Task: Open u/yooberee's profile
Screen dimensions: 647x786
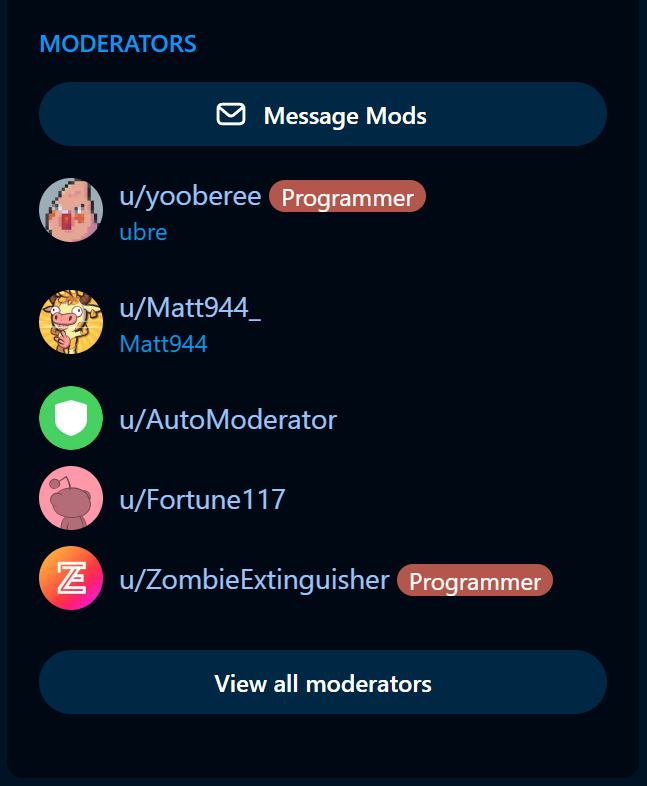Action: pyautogui.click(x=190, y=195)
